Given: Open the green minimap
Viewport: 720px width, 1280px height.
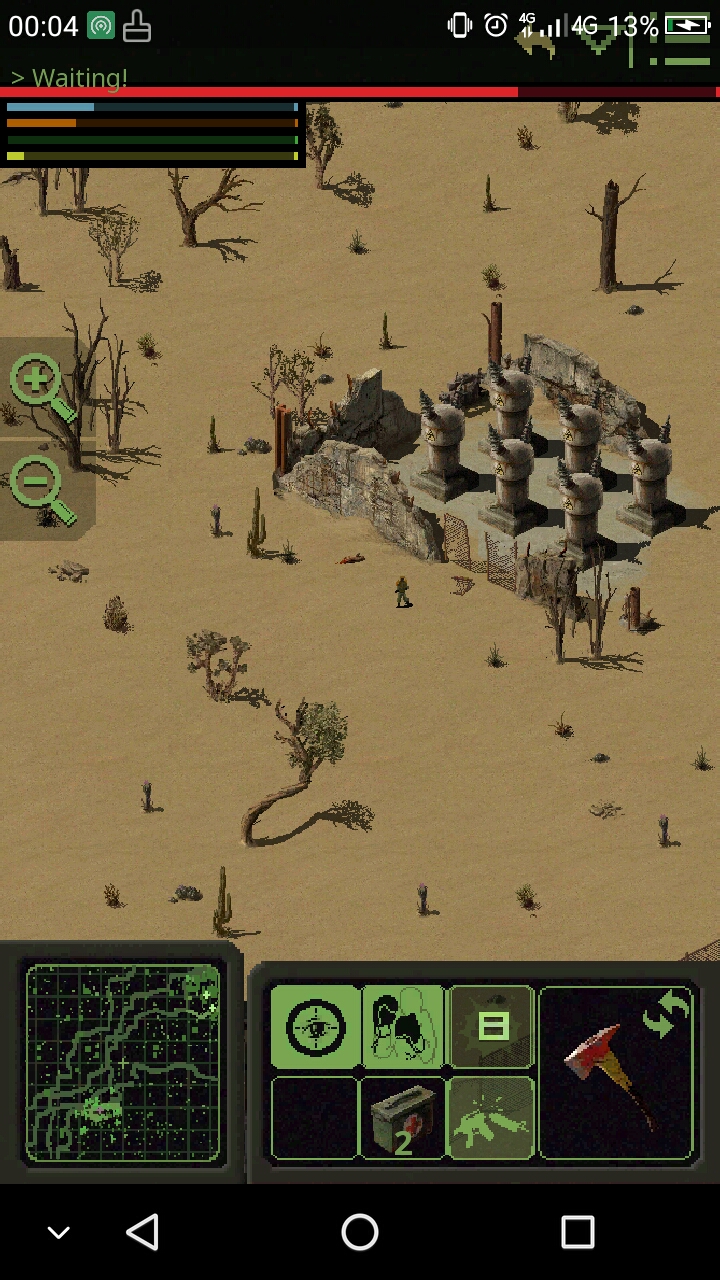Looking at the screenshot, I should point(122,1063).
